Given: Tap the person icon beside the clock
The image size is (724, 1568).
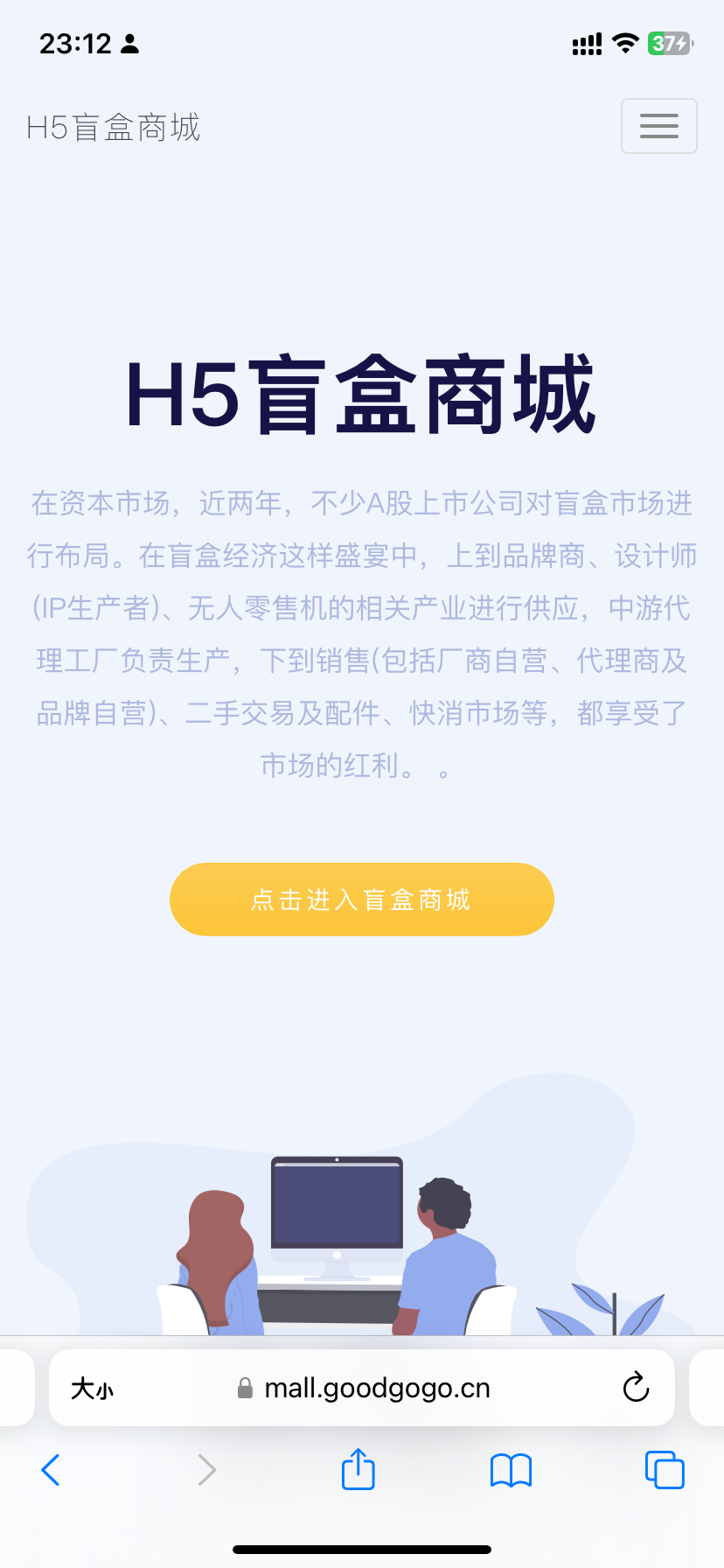Looking at the screenshot, I should pyautogui.click(x=129, y=43).
